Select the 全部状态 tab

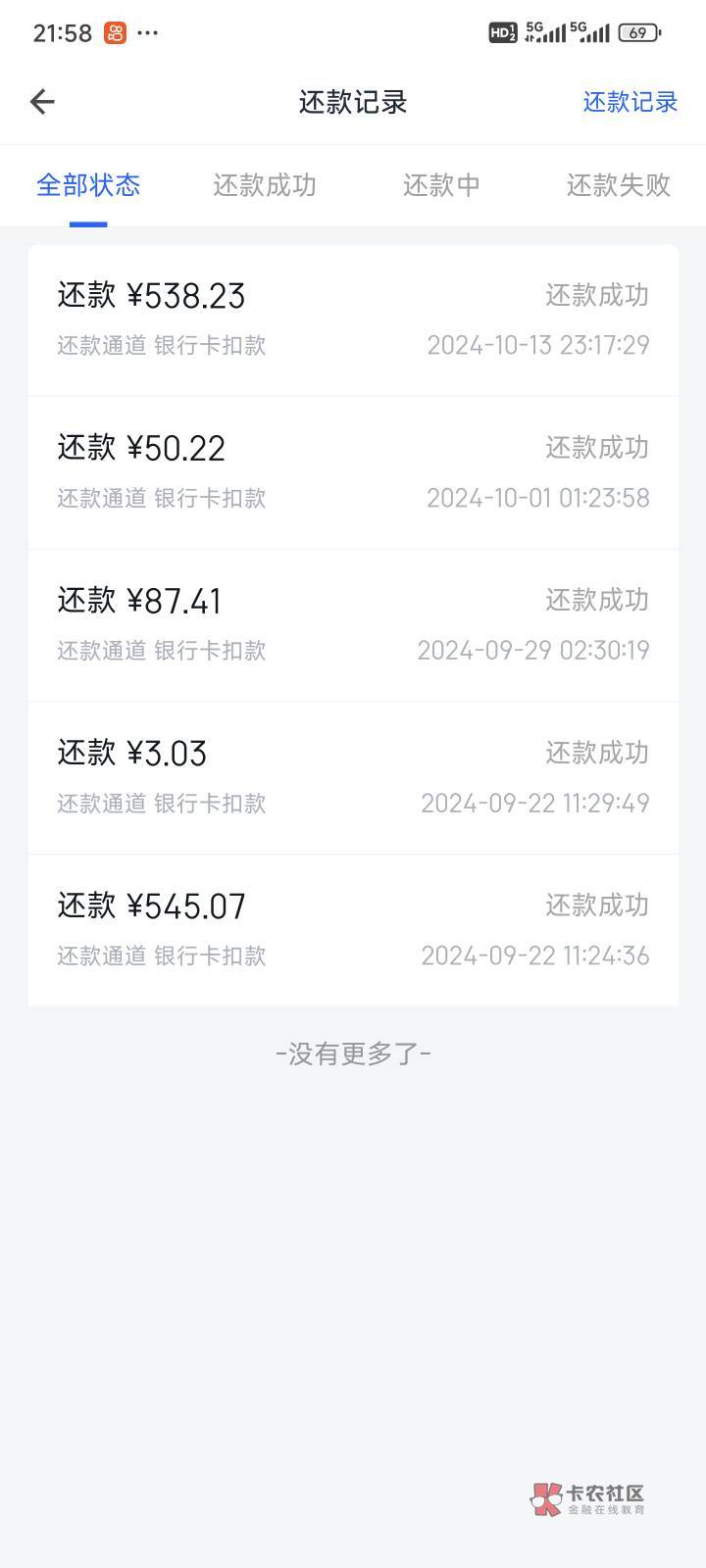tap(88, 185)
